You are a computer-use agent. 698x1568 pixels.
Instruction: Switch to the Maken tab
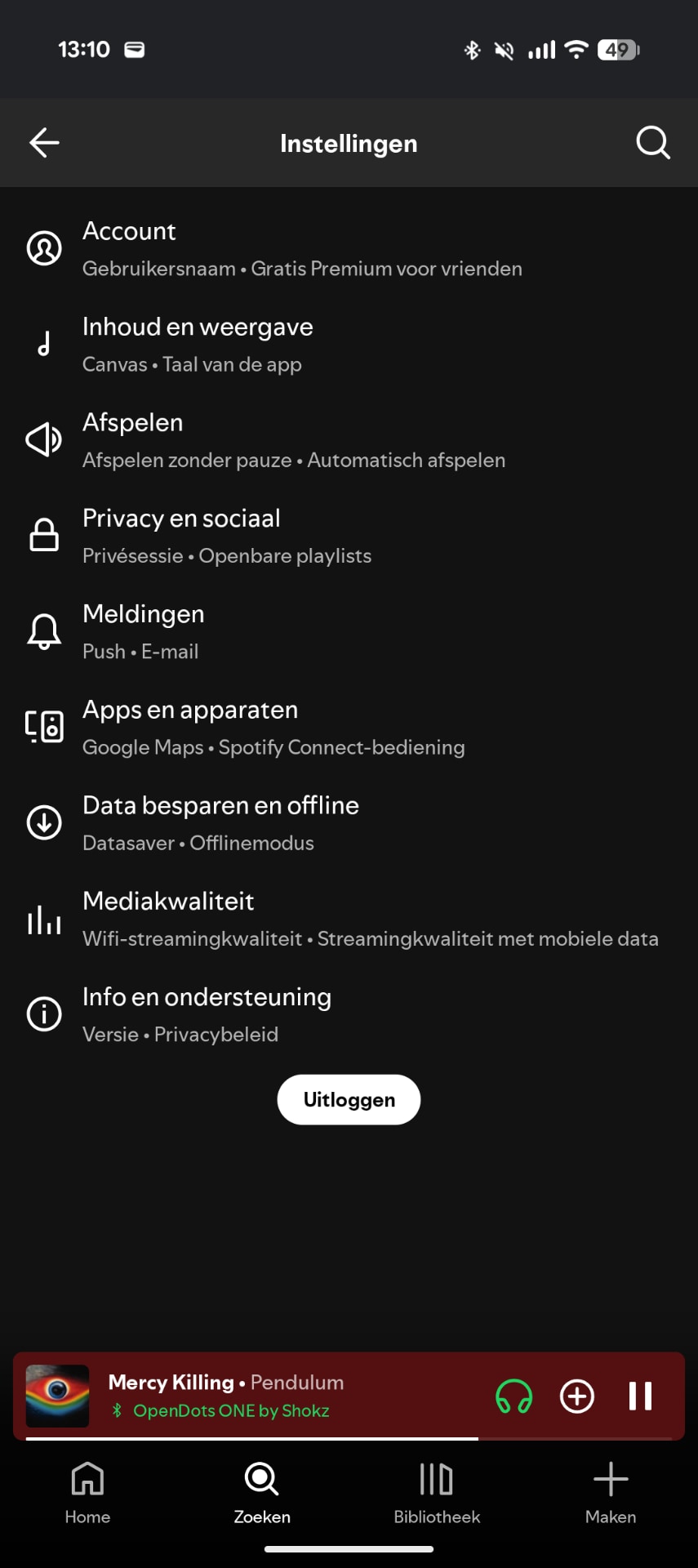[x=611, y=1492]
